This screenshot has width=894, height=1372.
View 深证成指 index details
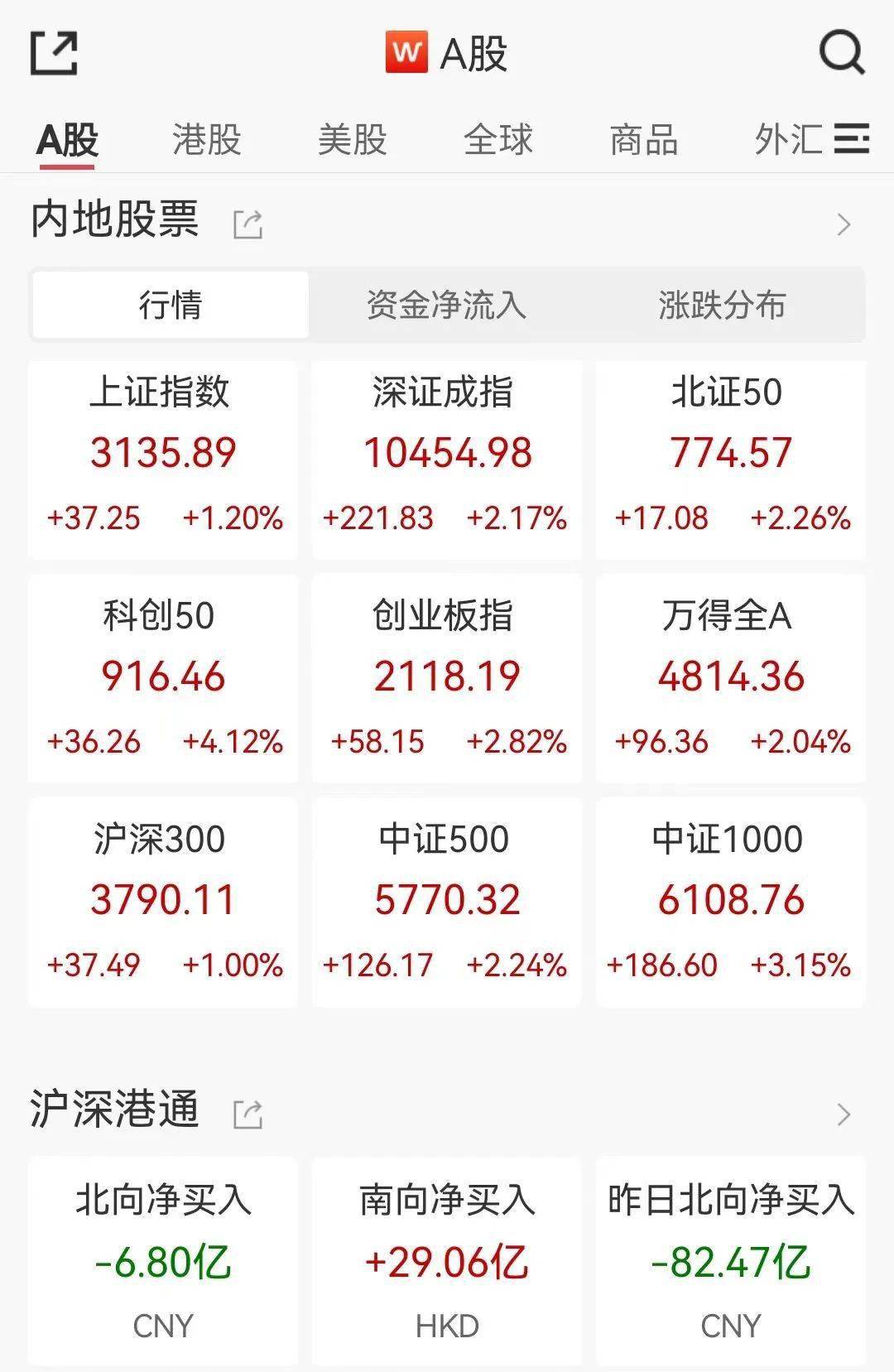tap(446, 460)
